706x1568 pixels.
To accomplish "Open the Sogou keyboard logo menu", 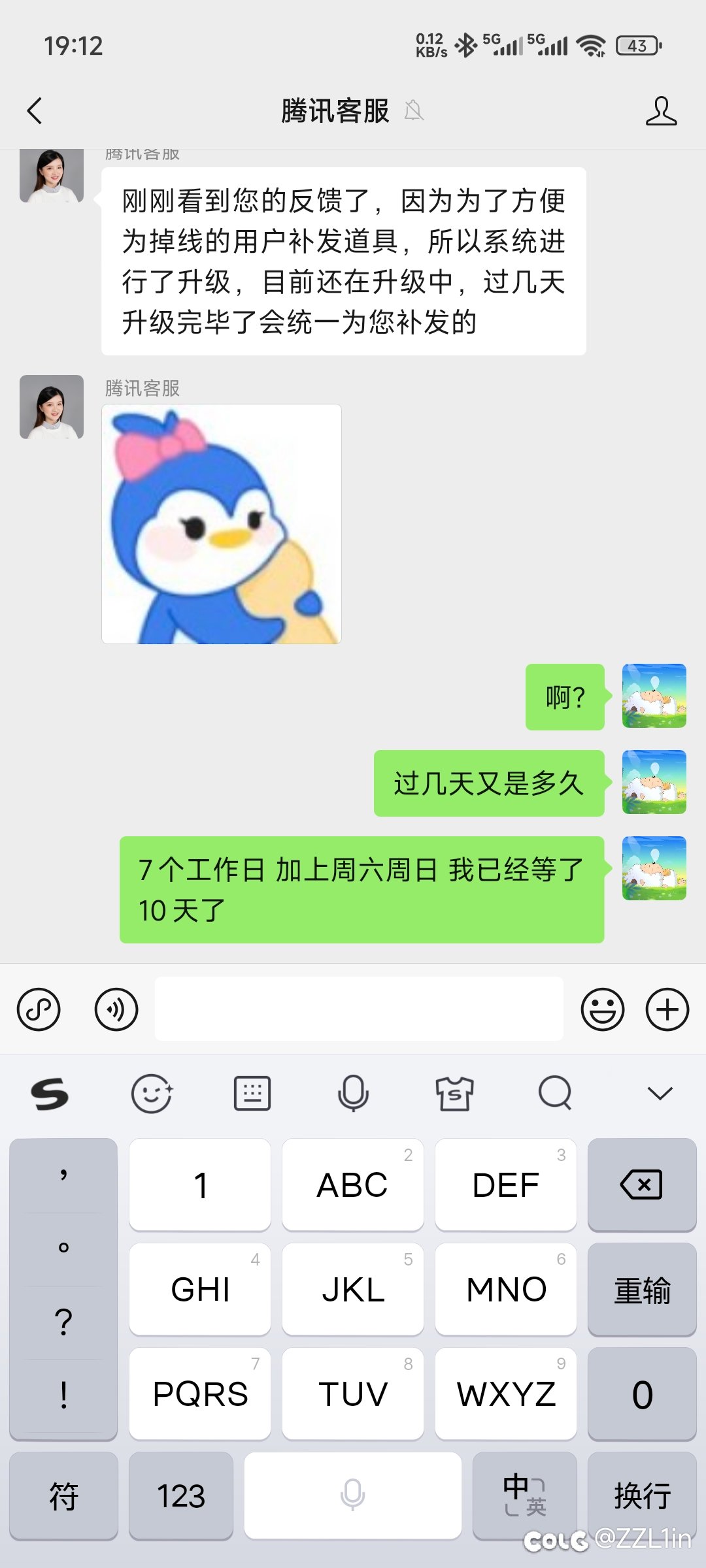I will pyautogui.click(x=50, y=1093).
